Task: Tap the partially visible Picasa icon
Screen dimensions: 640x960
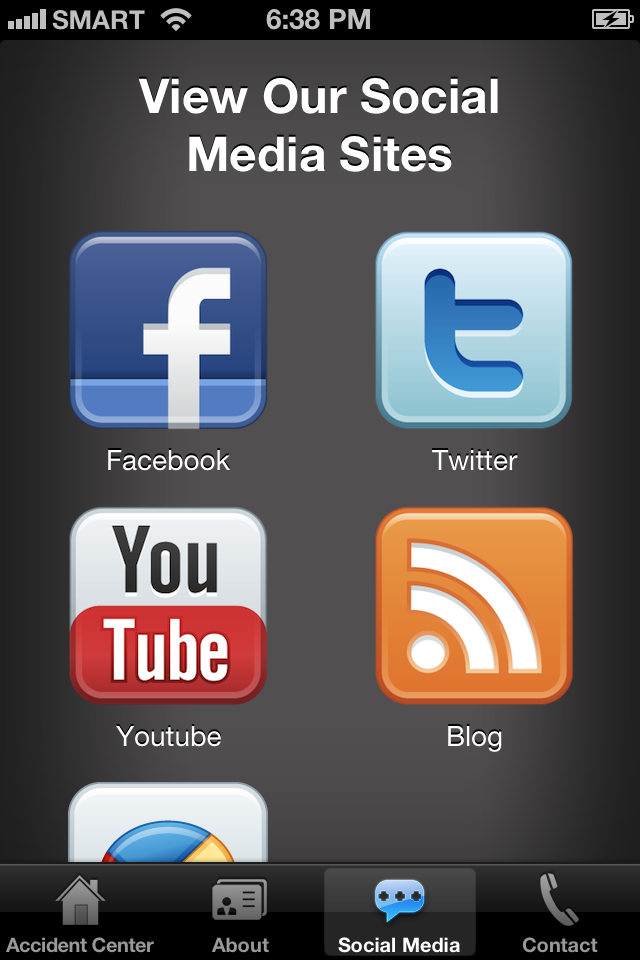Action: point(168,825)
